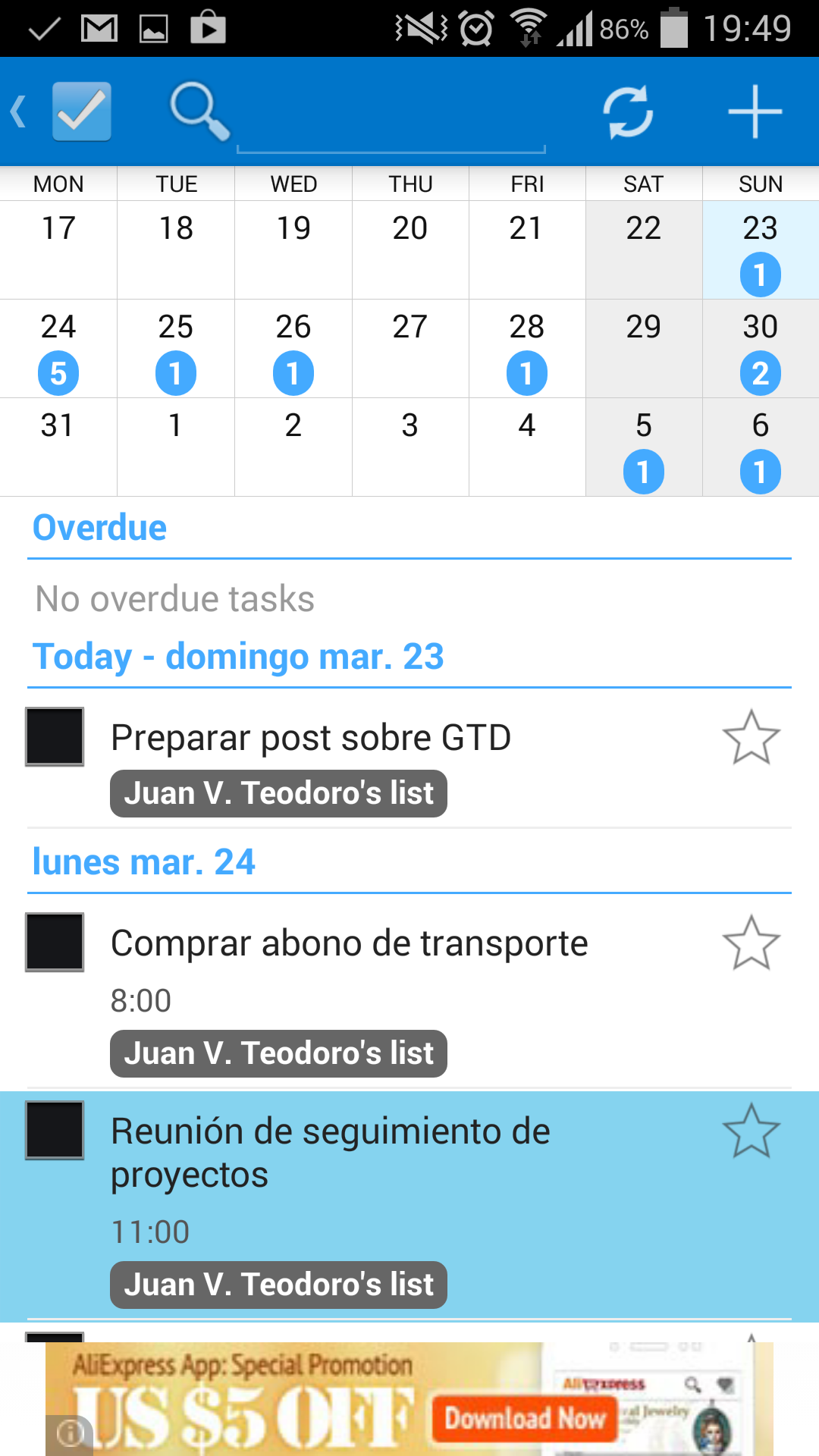Tap Download Now on AliExpress ad
Screen dimensions: 819x1456
[x=524, y=1418]
